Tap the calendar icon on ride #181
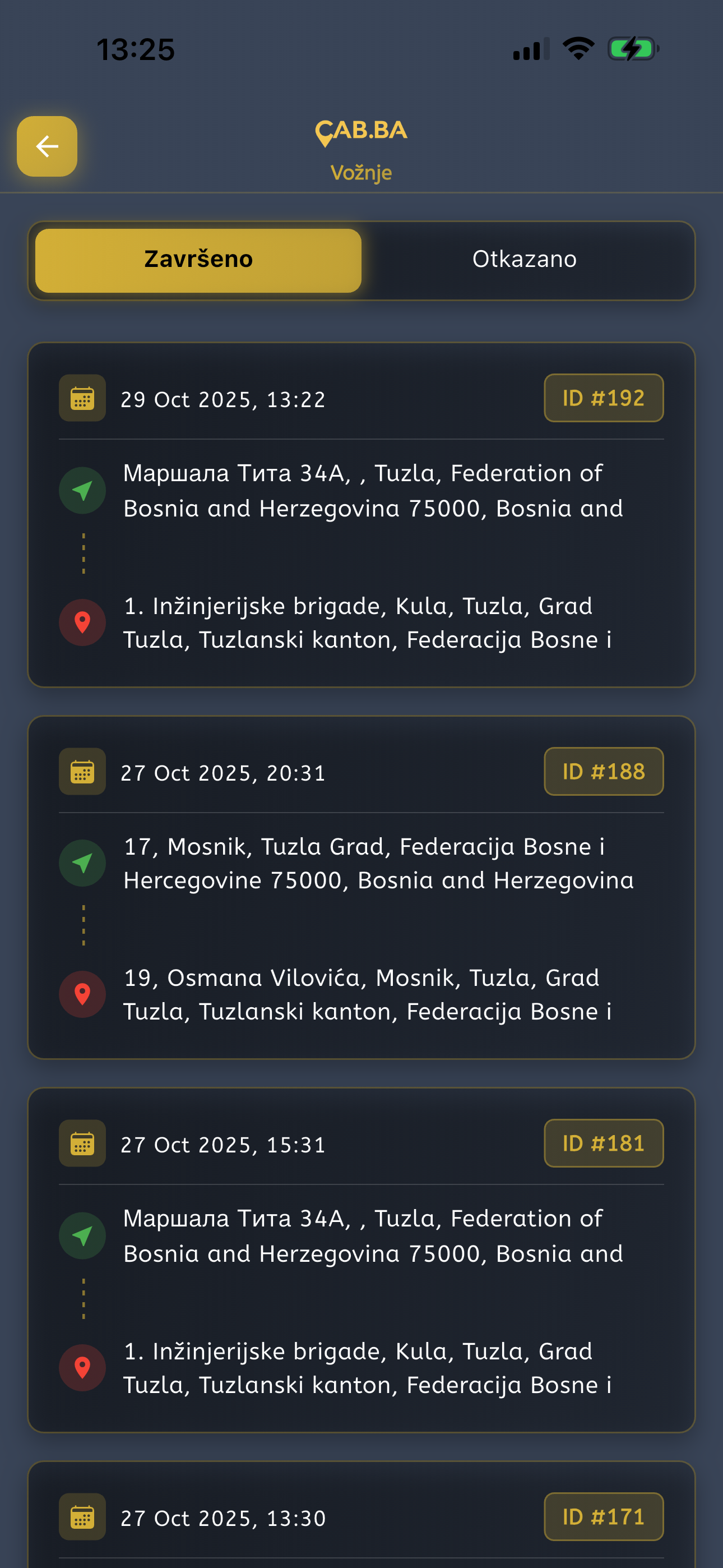 [82, 1143]
